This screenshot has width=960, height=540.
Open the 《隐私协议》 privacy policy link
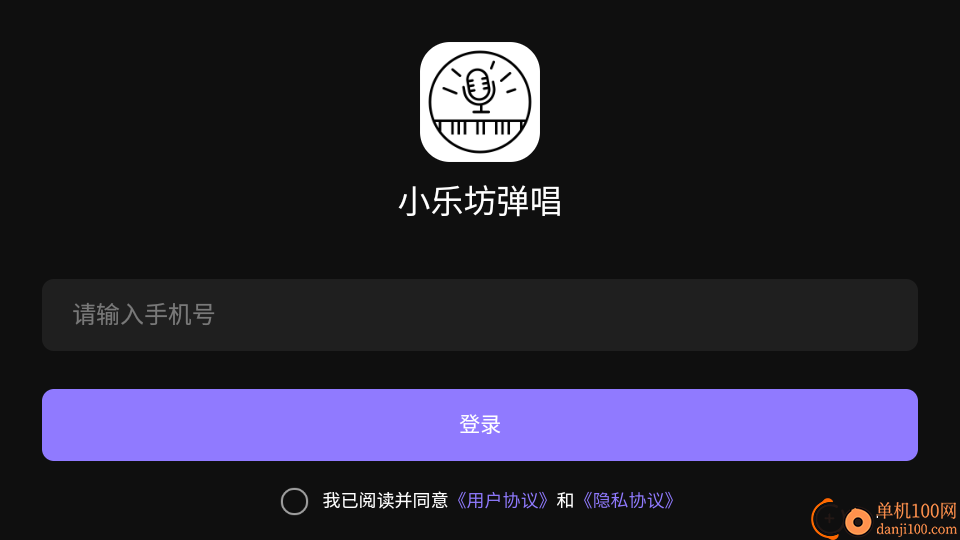(628, 501)
